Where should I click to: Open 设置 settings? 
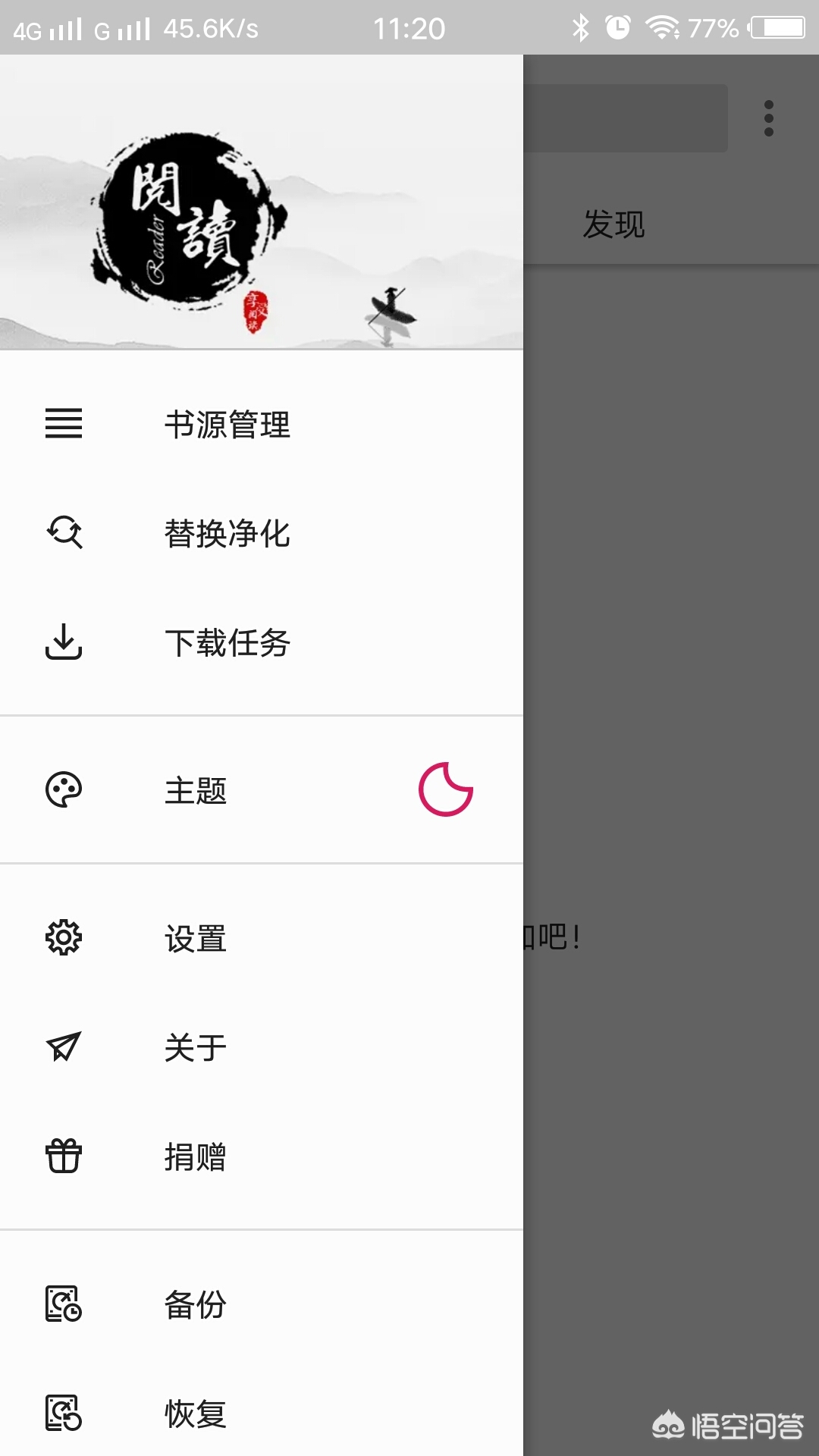196,938
